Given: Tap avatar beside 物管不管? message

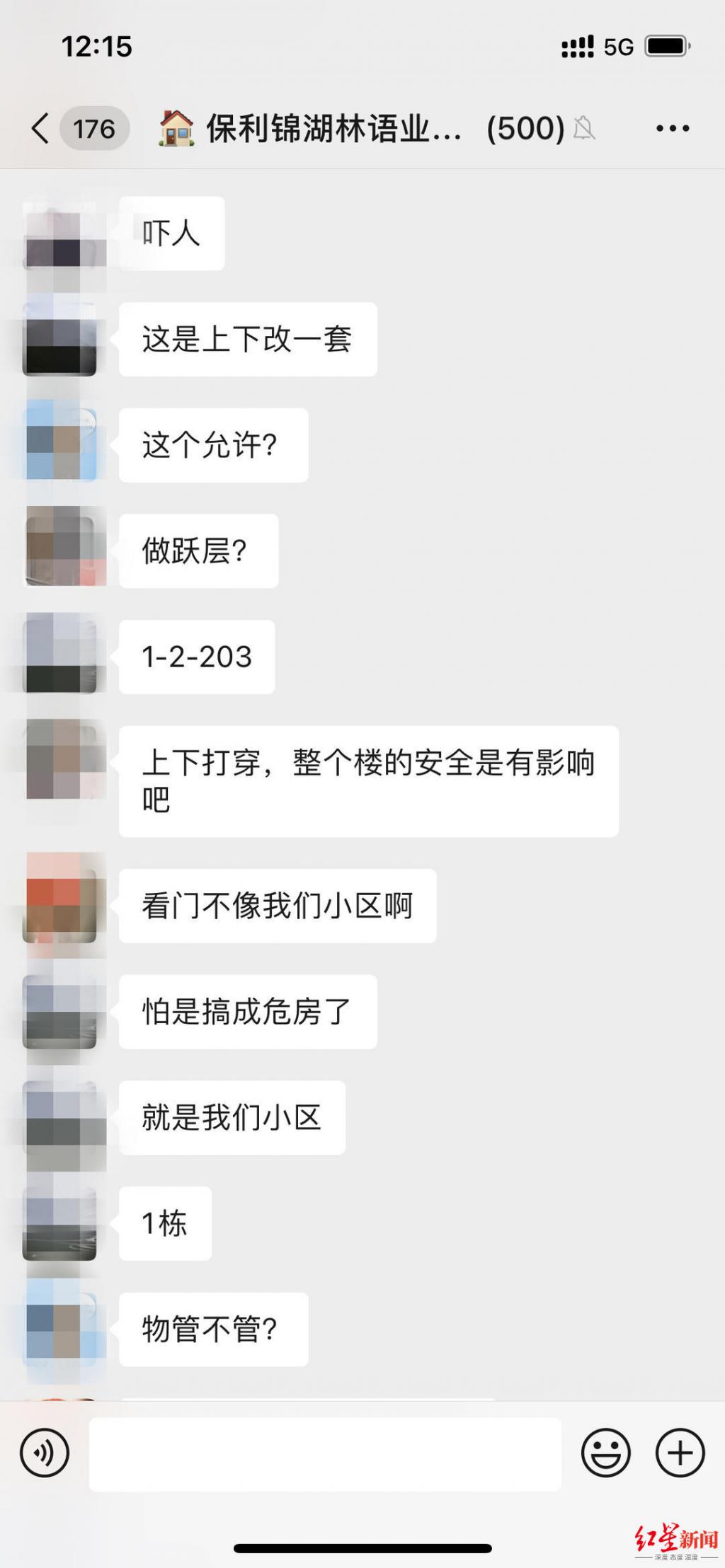Looking at the screenshot, I should pyautogui.click(x=61, y=1329).
